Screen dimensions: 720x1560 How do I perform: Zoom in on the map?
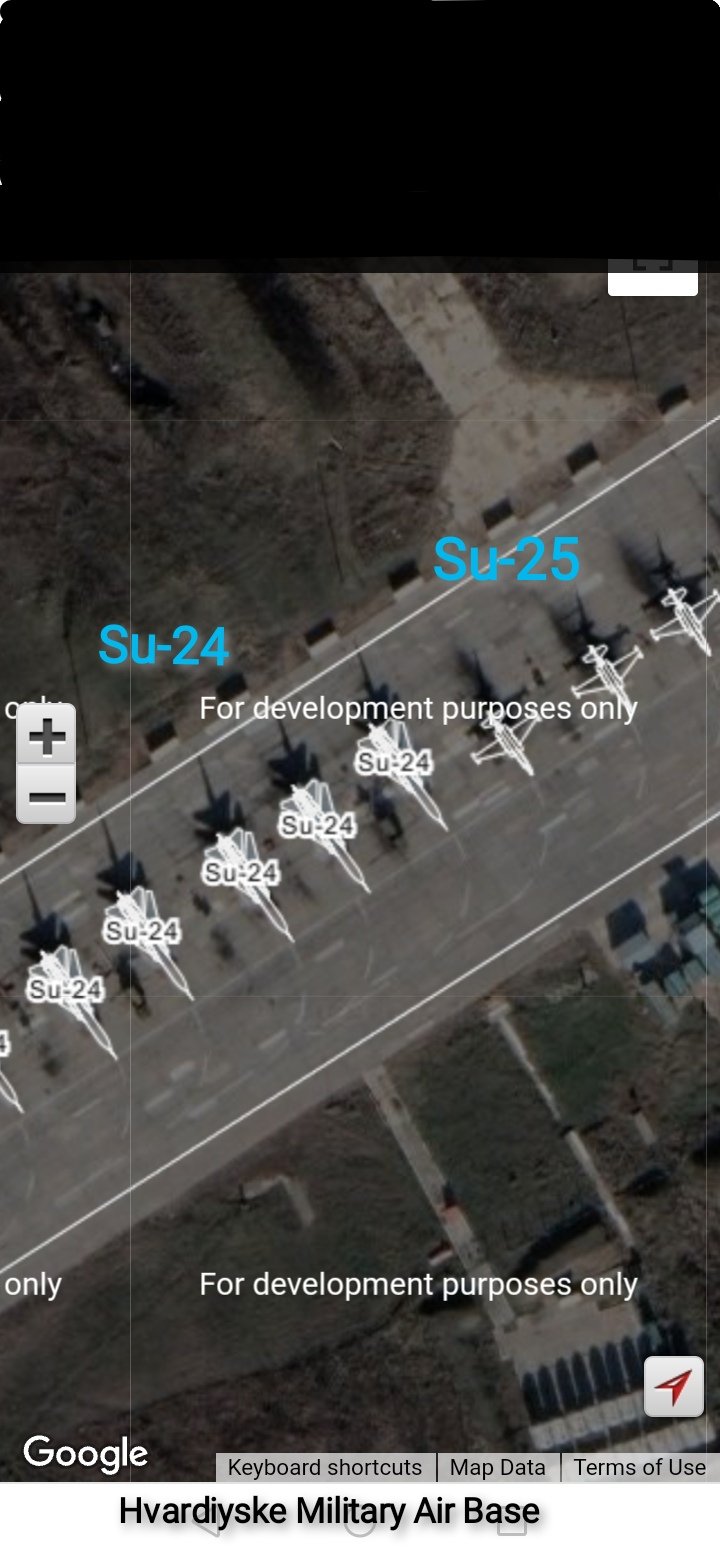point(46,737)
